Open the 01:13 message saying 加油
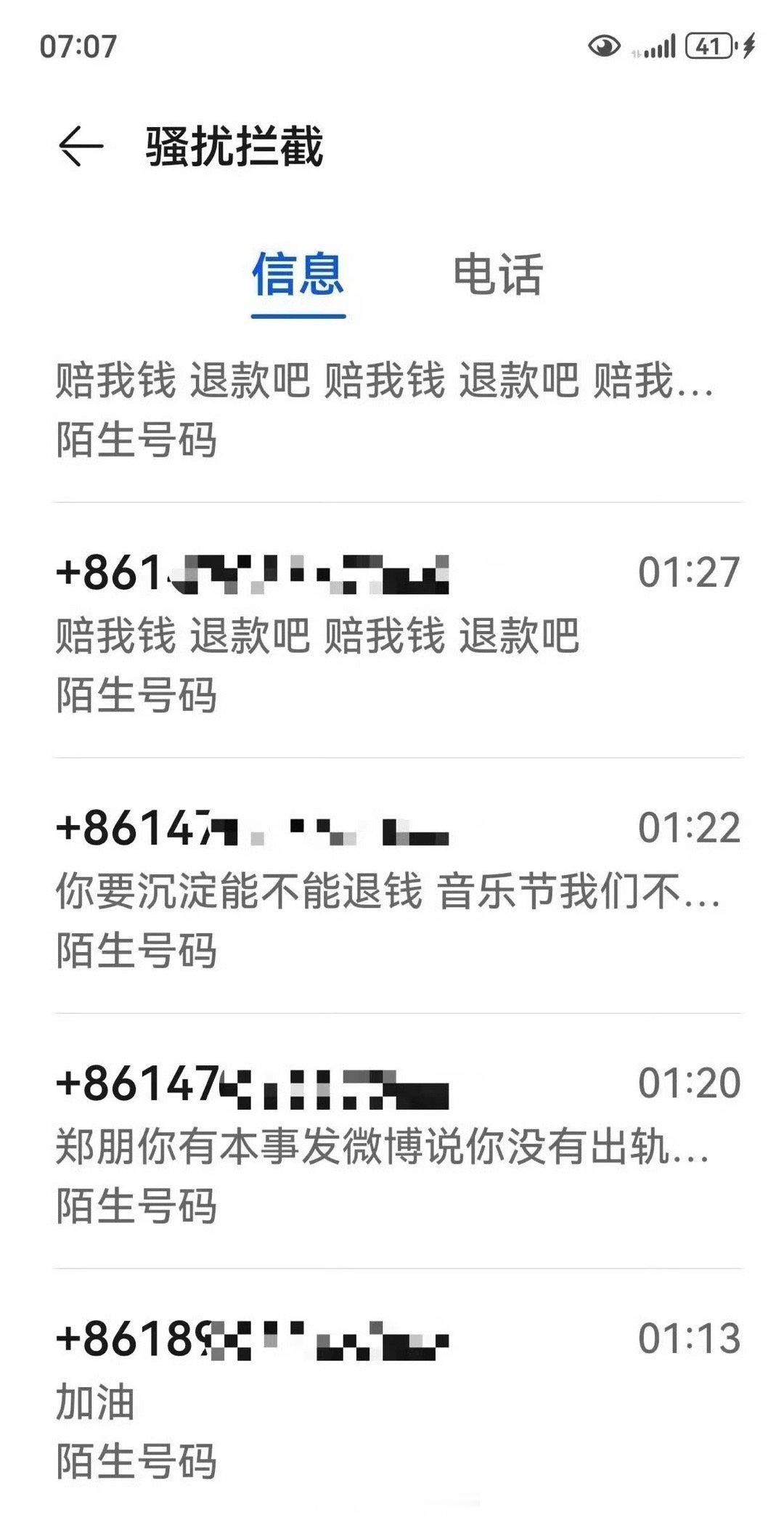Image resolution: width=784 pixels, height=1520 pixels. 398,1396
